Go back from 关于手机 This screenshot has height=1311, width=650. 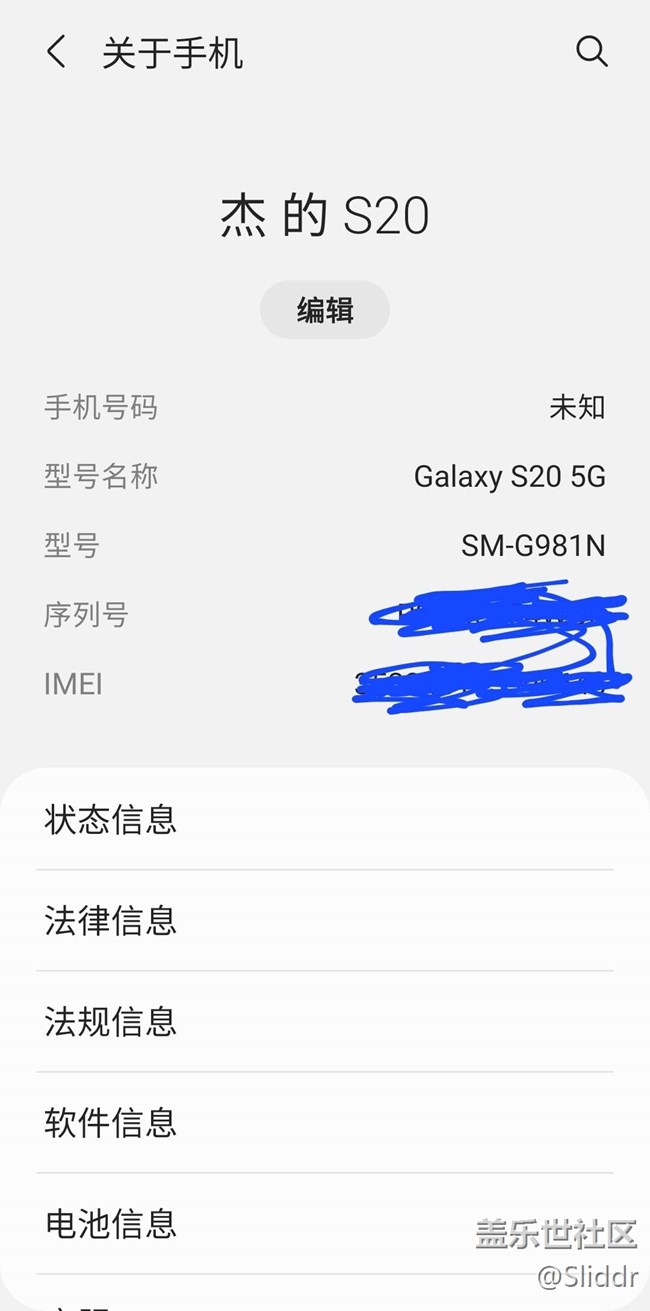pos(57,52)
